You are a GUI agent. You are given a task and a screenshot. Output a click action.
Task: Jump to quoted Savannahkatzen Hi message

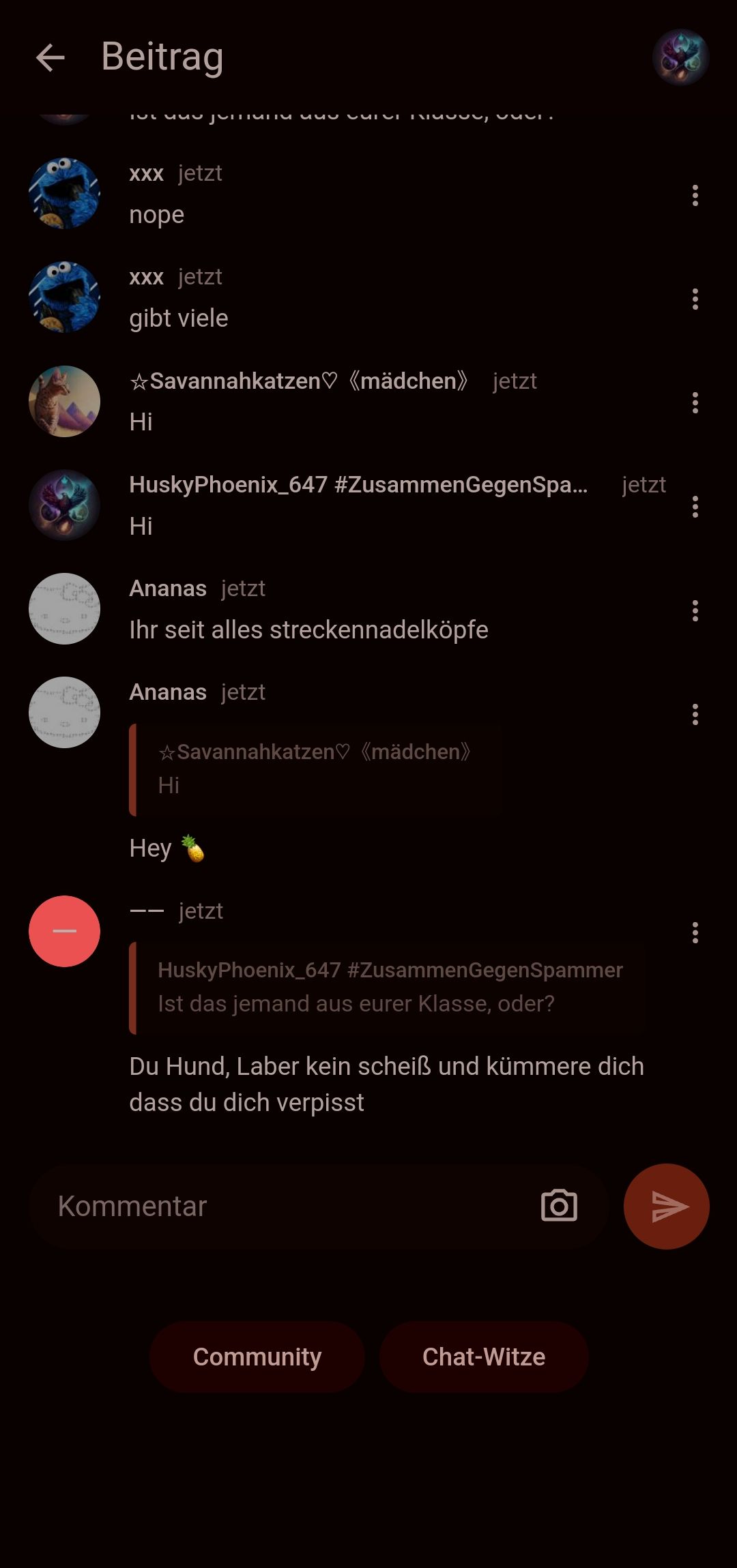[x=315, y=769]
